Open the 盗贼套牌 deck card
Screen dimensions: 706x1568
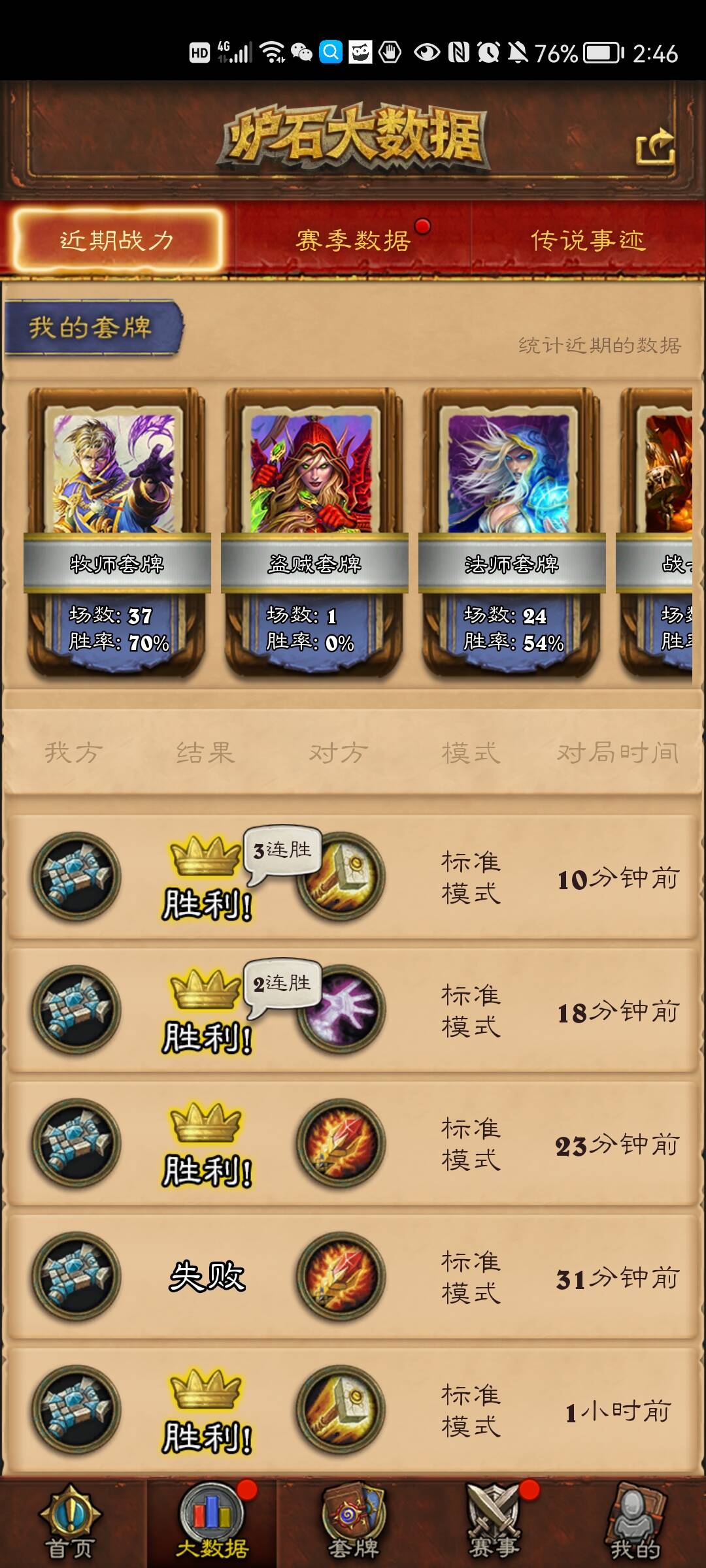point(314,532)
